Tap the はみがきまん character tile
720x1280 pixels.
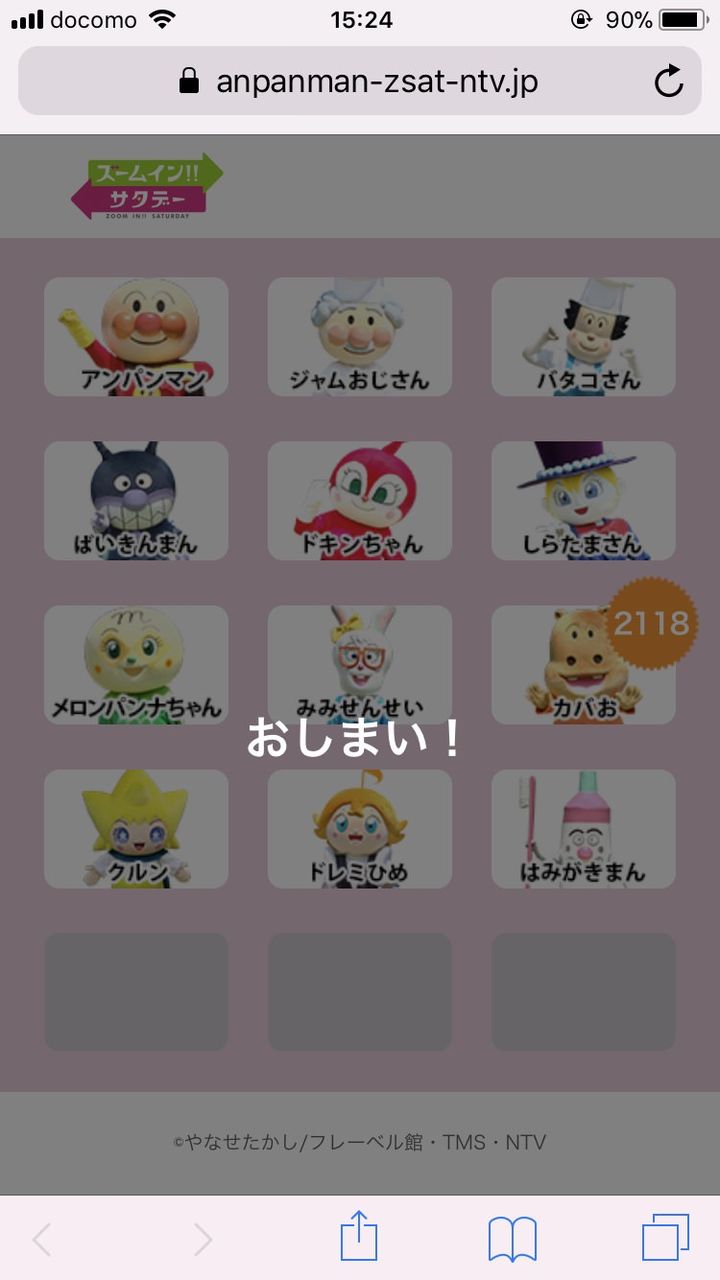(x=583, y=830)
